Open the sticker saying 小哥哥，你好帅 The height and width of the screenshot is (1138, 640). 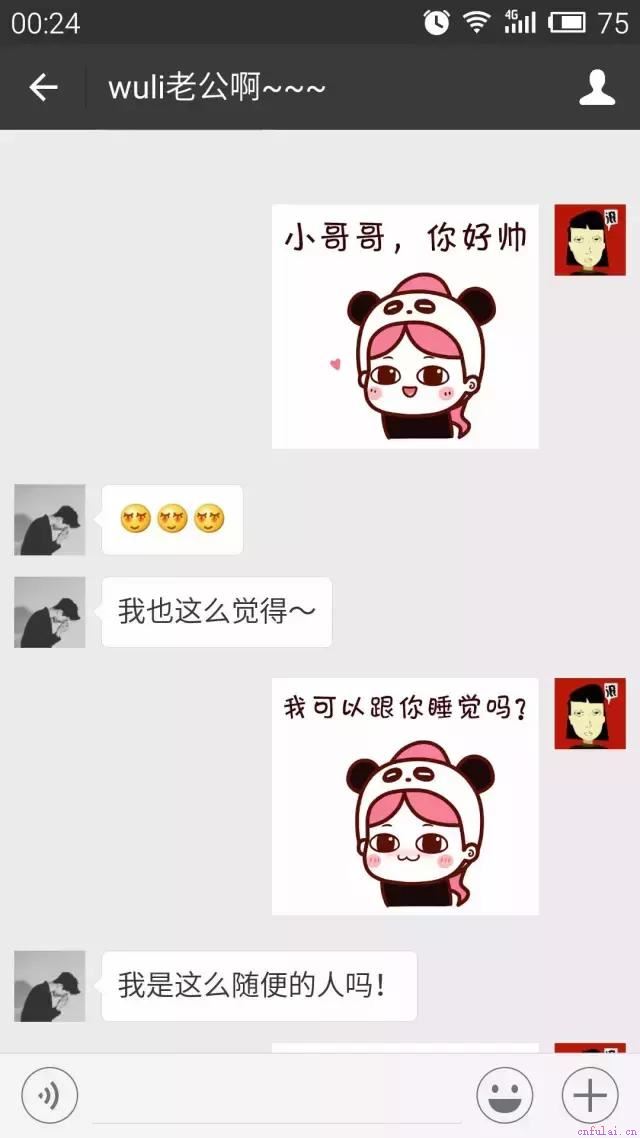point(405,327)
